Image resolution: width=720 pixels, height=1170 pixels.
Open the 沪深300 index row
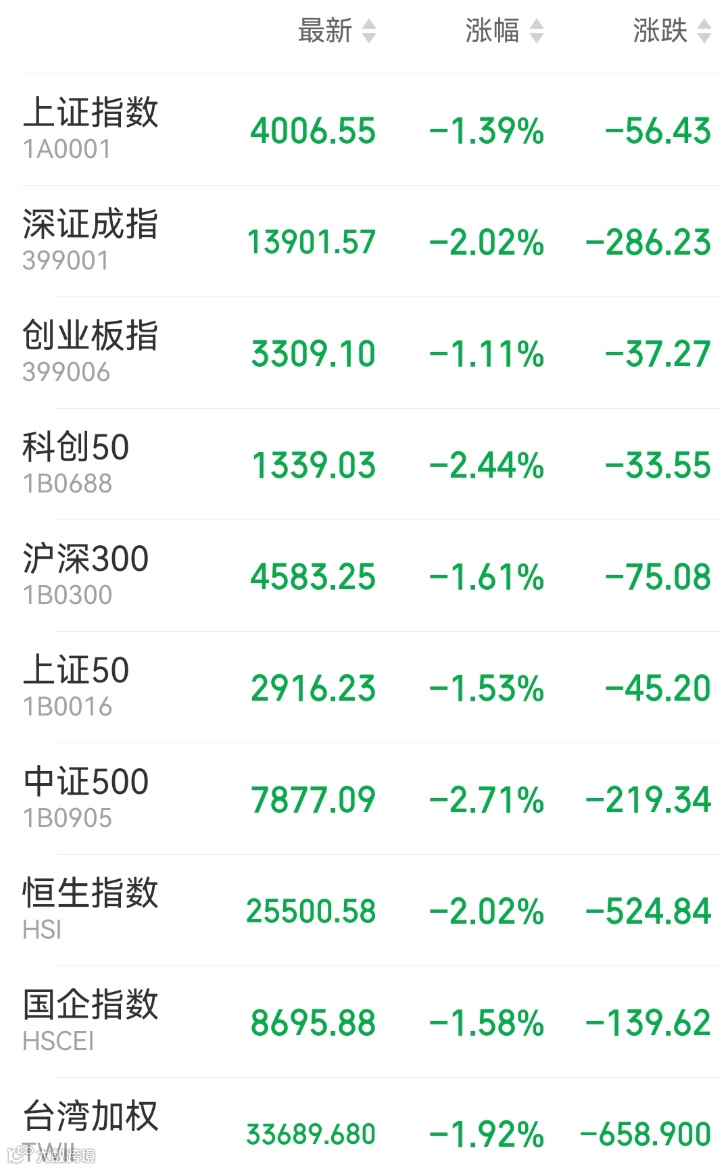[360, 575]
